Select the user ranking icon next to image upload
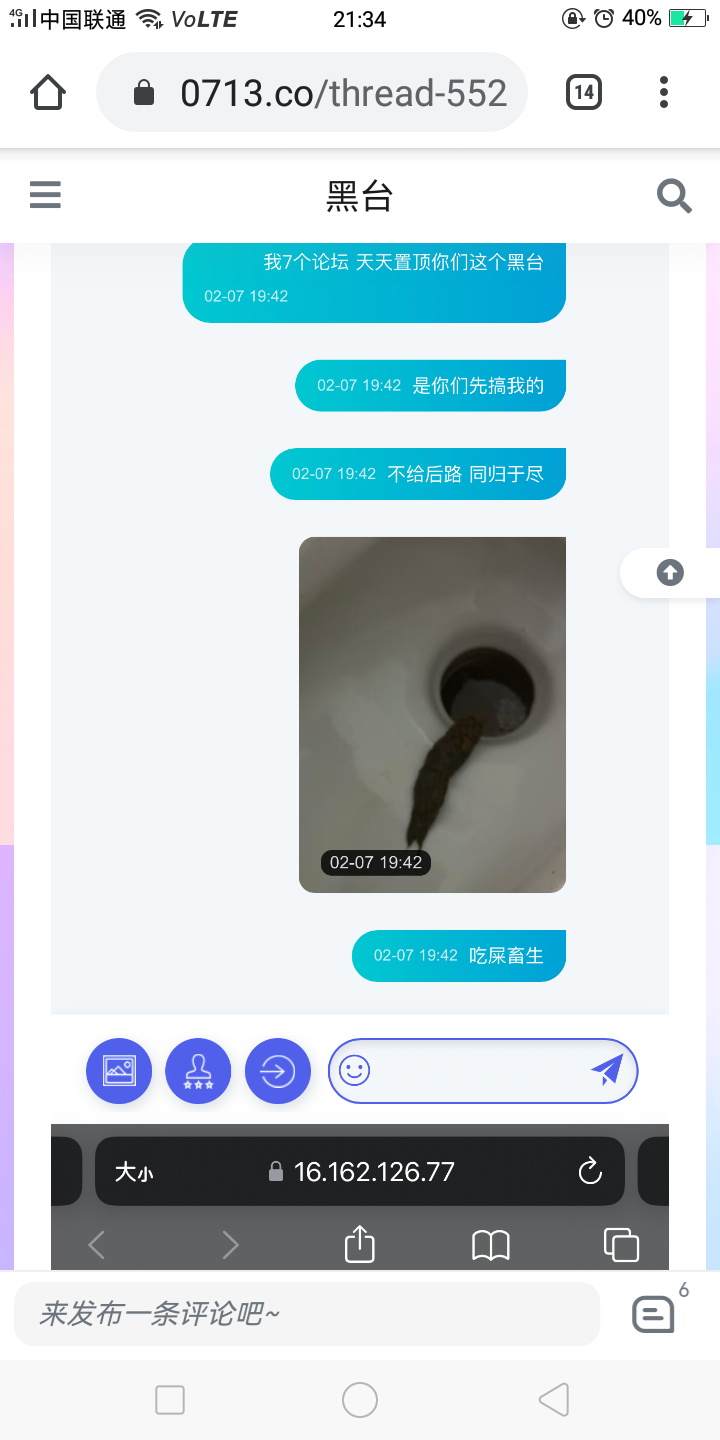 click(x=198, y=1070)
